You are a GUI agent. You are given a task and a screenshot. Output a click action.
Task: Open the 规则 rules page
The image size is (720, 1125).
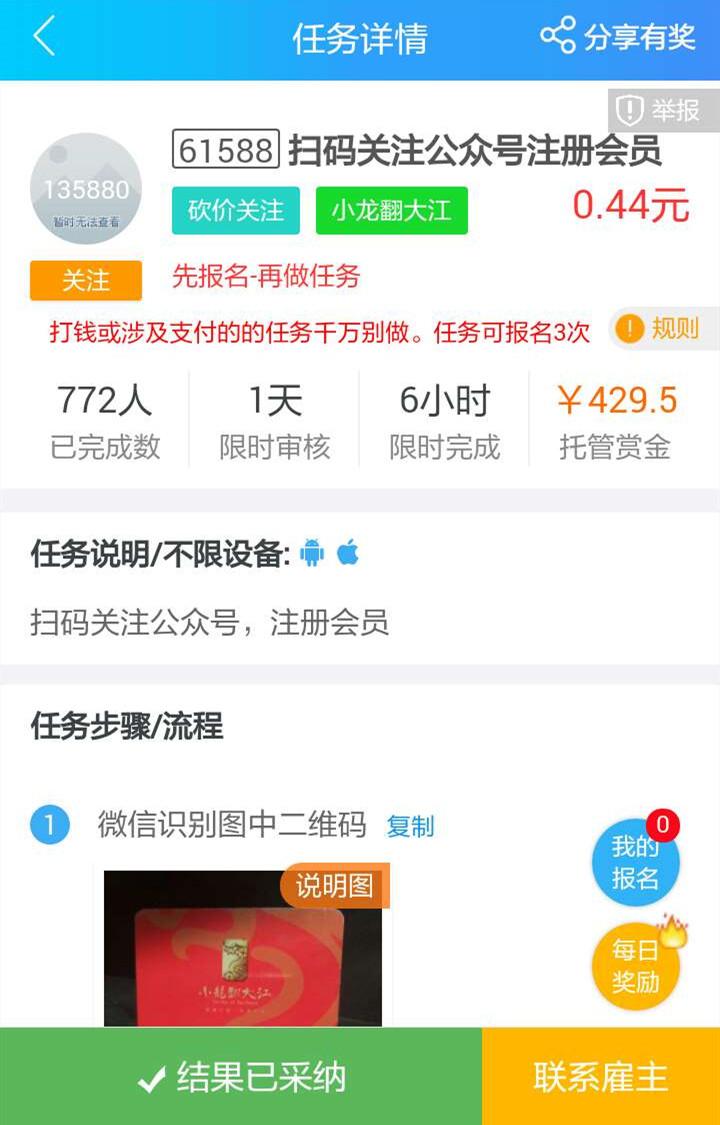click(660, 328)
